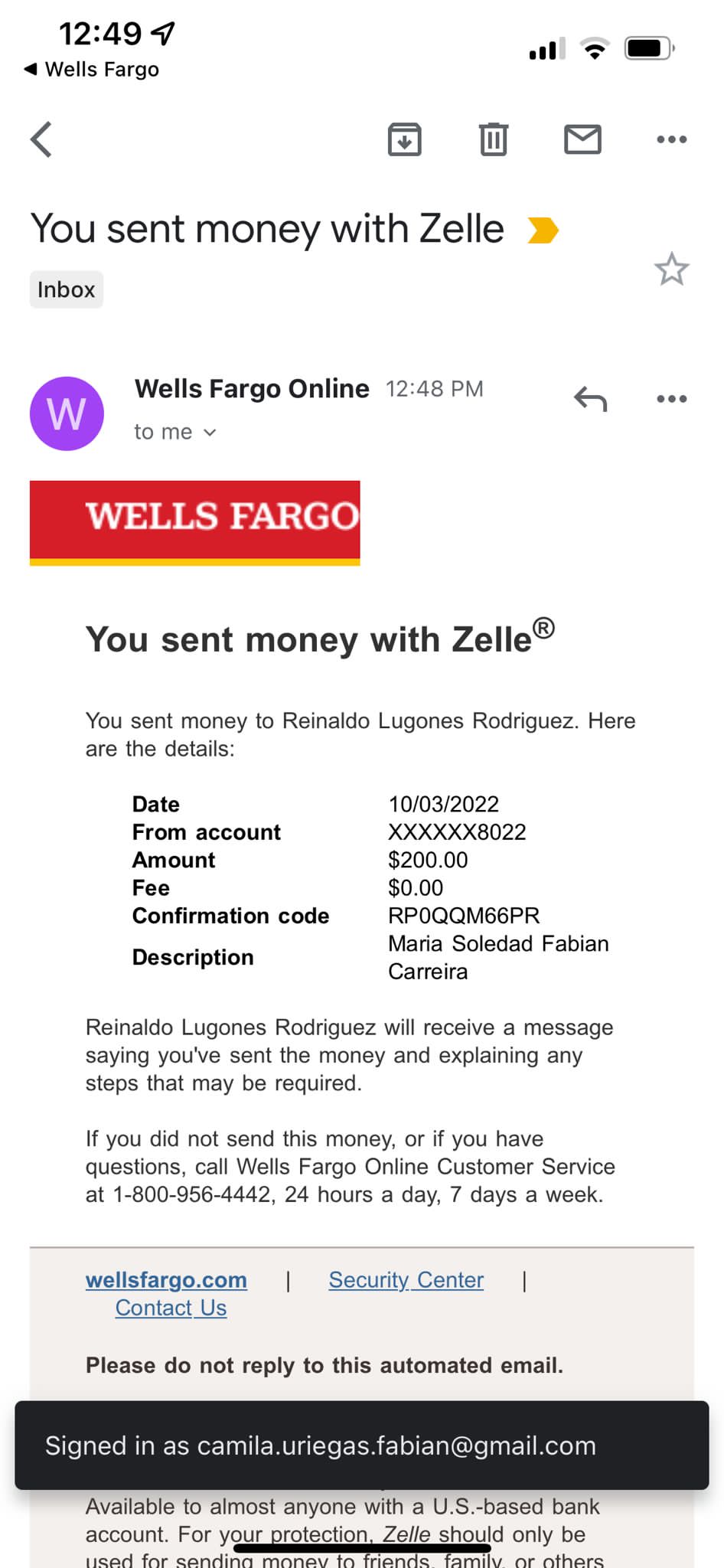Image resolution: width=724 pixels, height=1568 pixels.
Task: Archive this email
Action: 405,139
